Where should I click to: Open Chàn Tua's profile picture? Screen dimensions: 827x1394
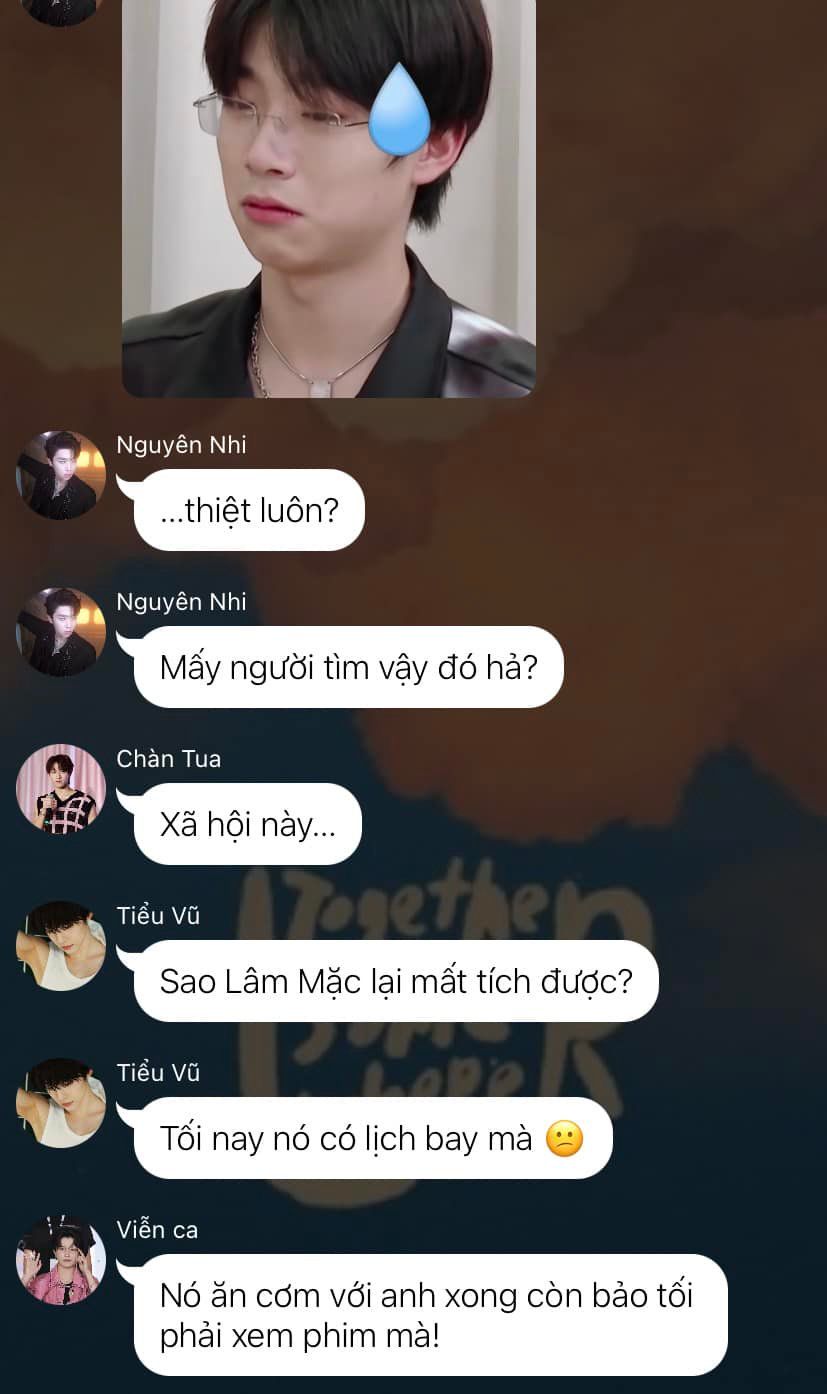[x=61, y=789]
